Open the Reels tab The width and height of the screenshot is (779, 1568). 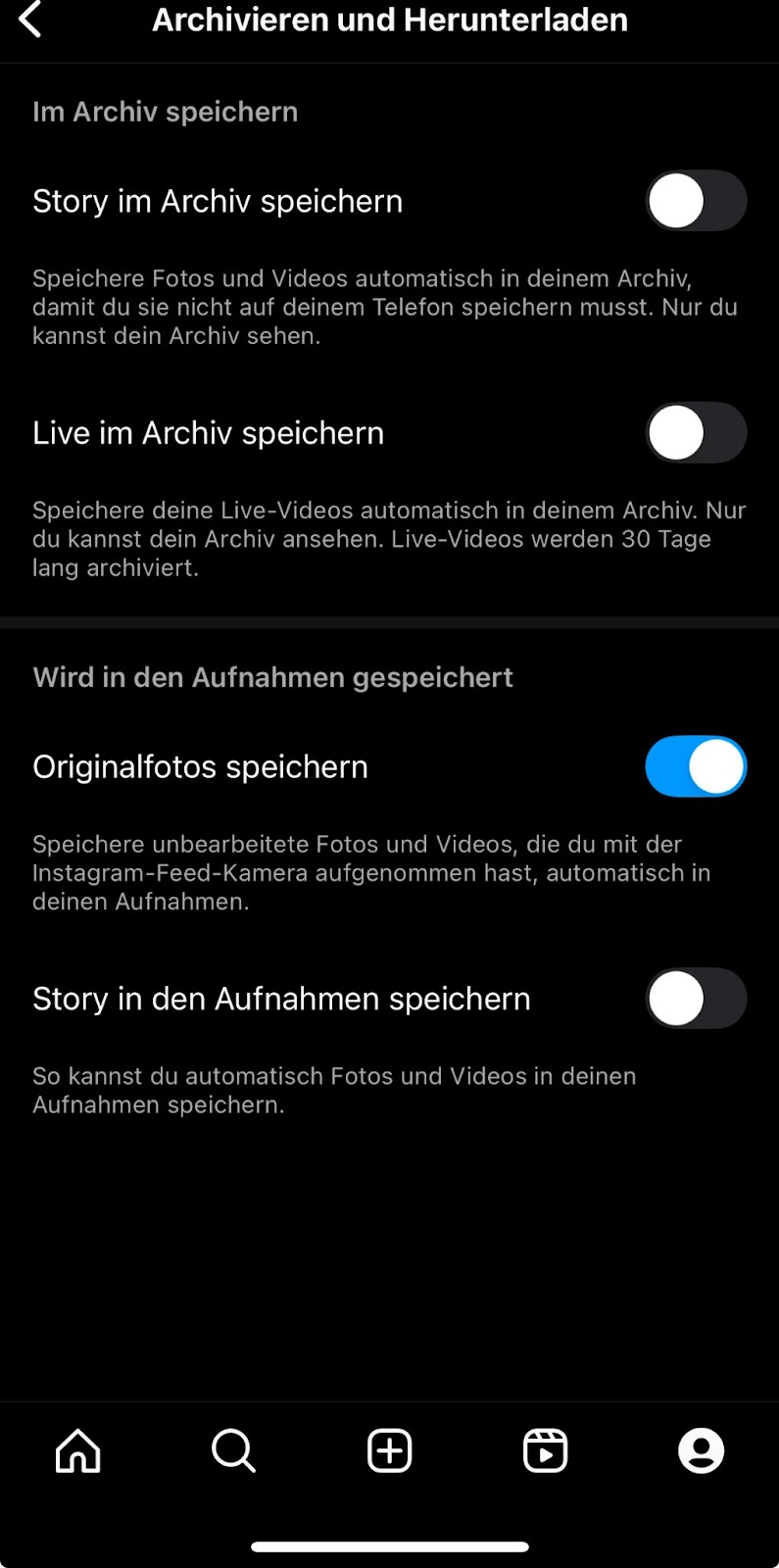(x=545, y=1450)
